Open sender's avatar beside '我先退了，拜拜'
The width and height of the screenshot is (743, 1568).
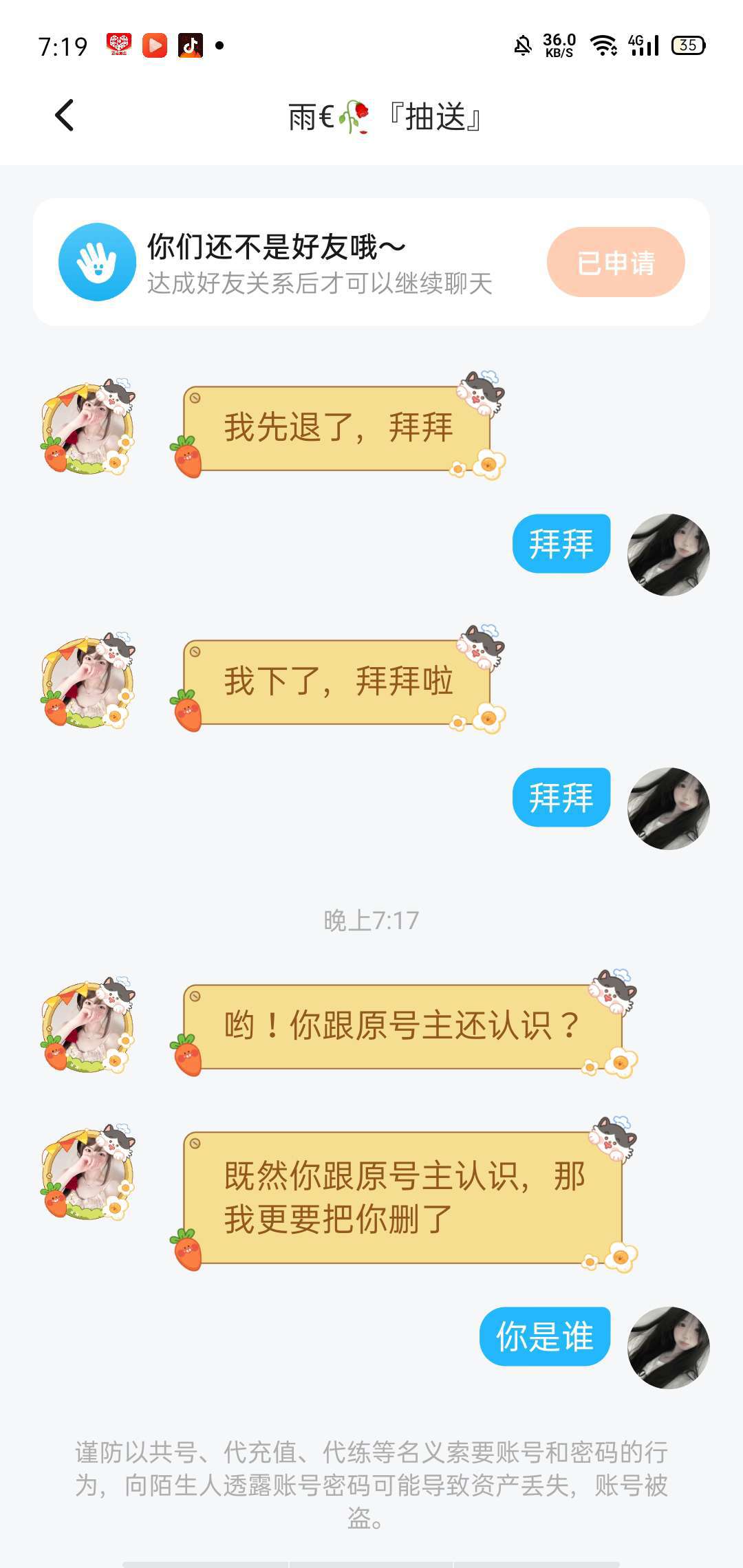coord(88,428)
